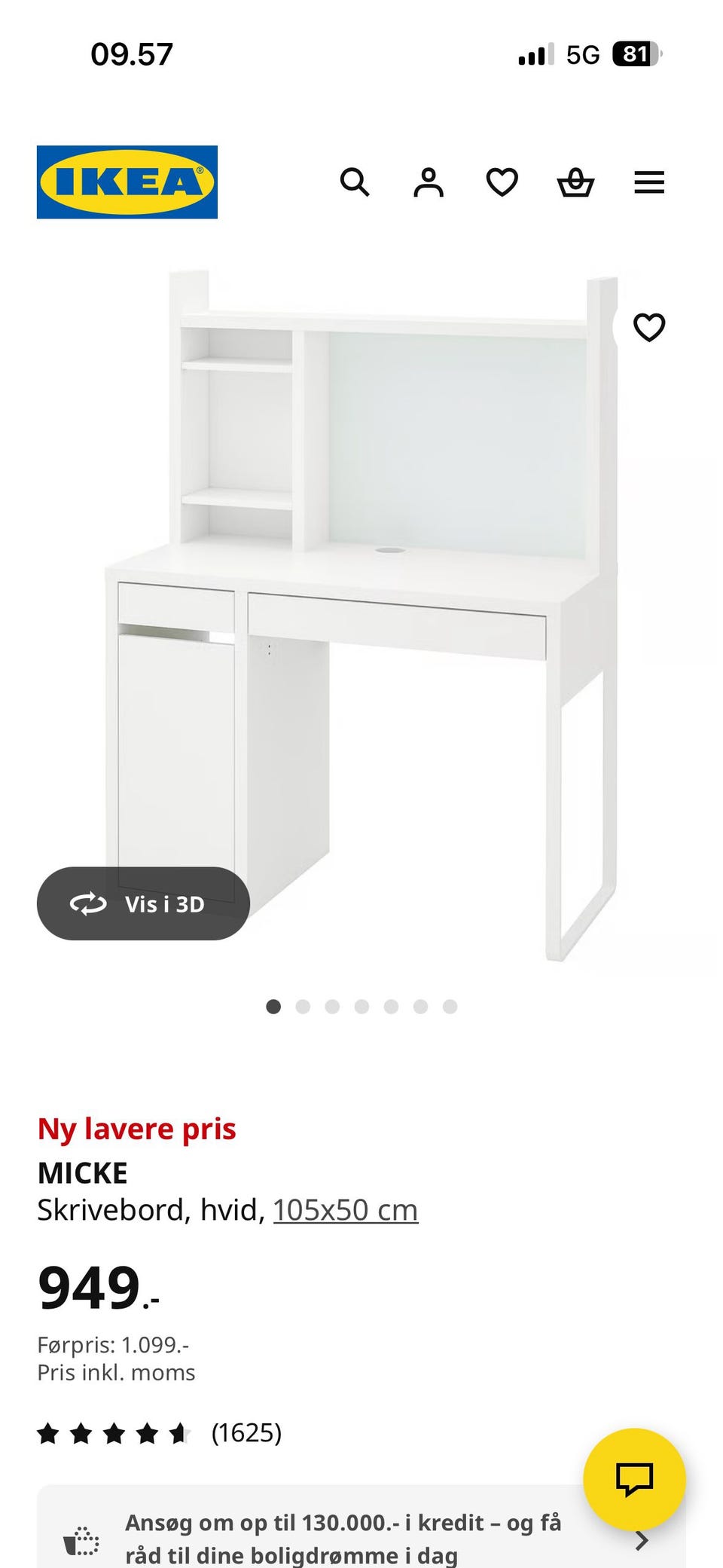
Task: Open the Ansøg om kredit banner
Action: tap(343, 1539)
